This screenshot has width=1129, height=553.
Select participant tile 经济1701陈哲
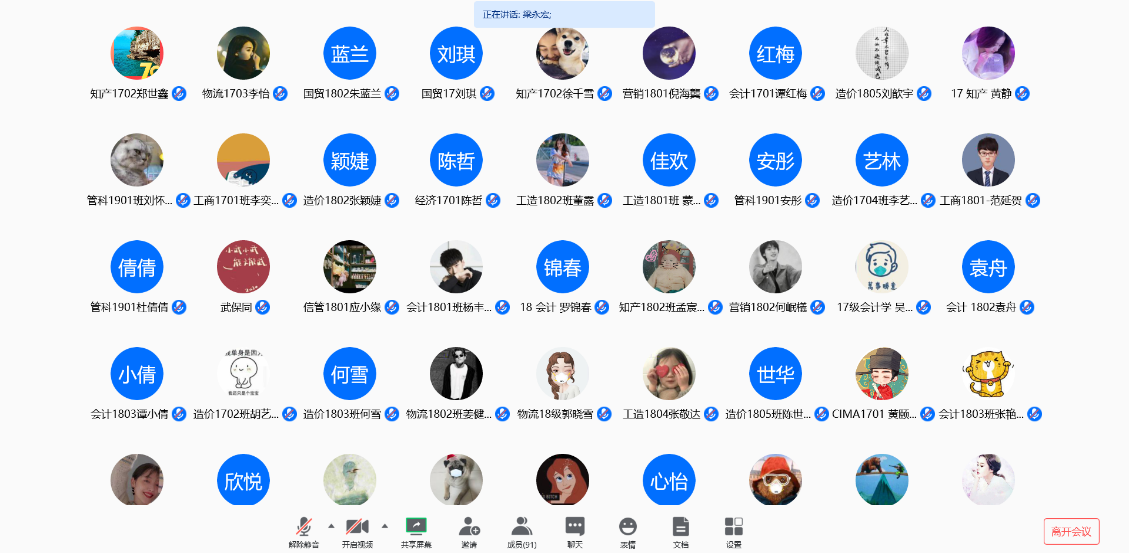456,160
